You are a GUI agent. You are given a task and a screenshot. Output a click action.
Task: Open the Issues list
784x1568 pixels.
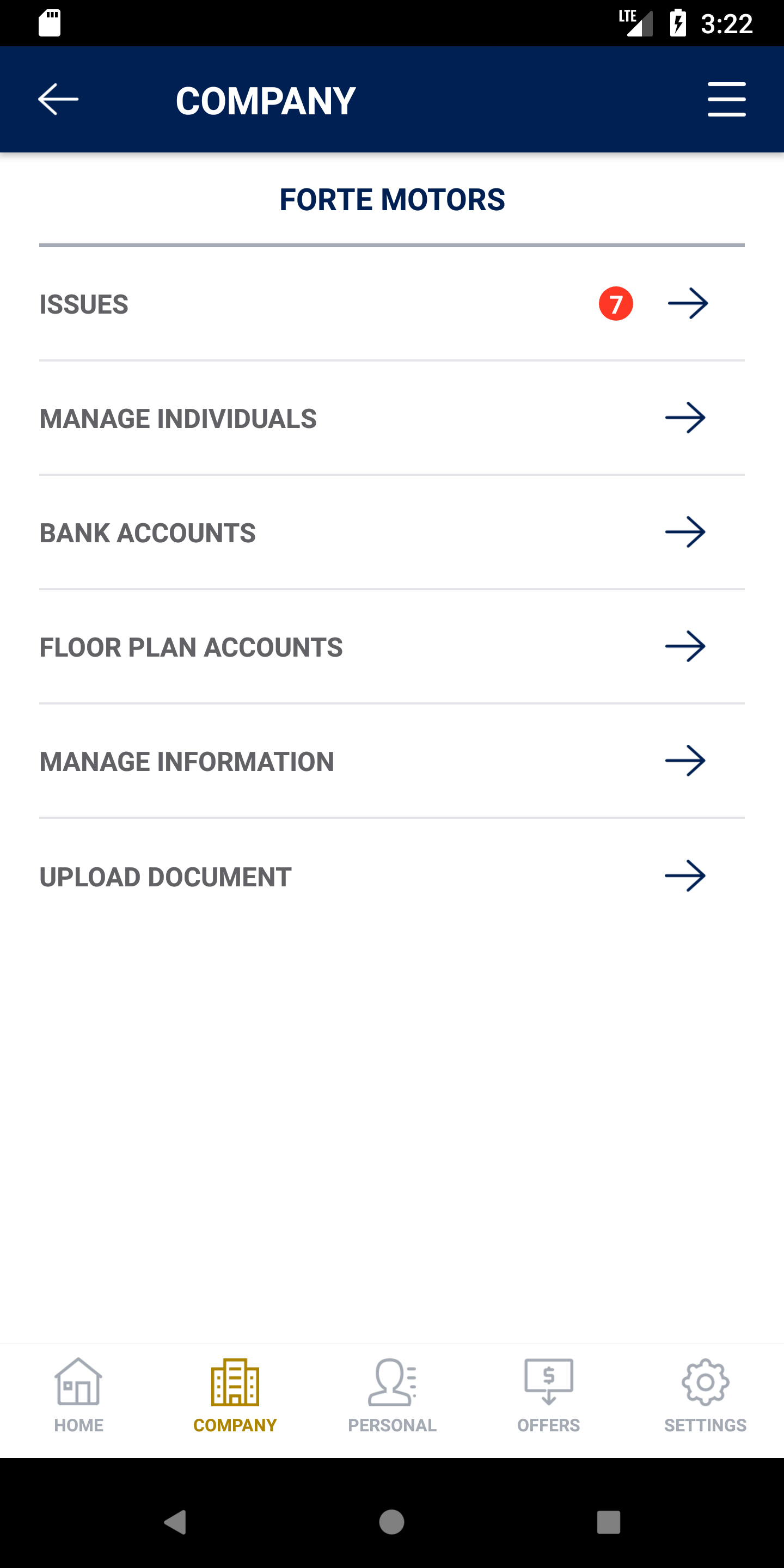pyautogui.click(x=391, y=304)
